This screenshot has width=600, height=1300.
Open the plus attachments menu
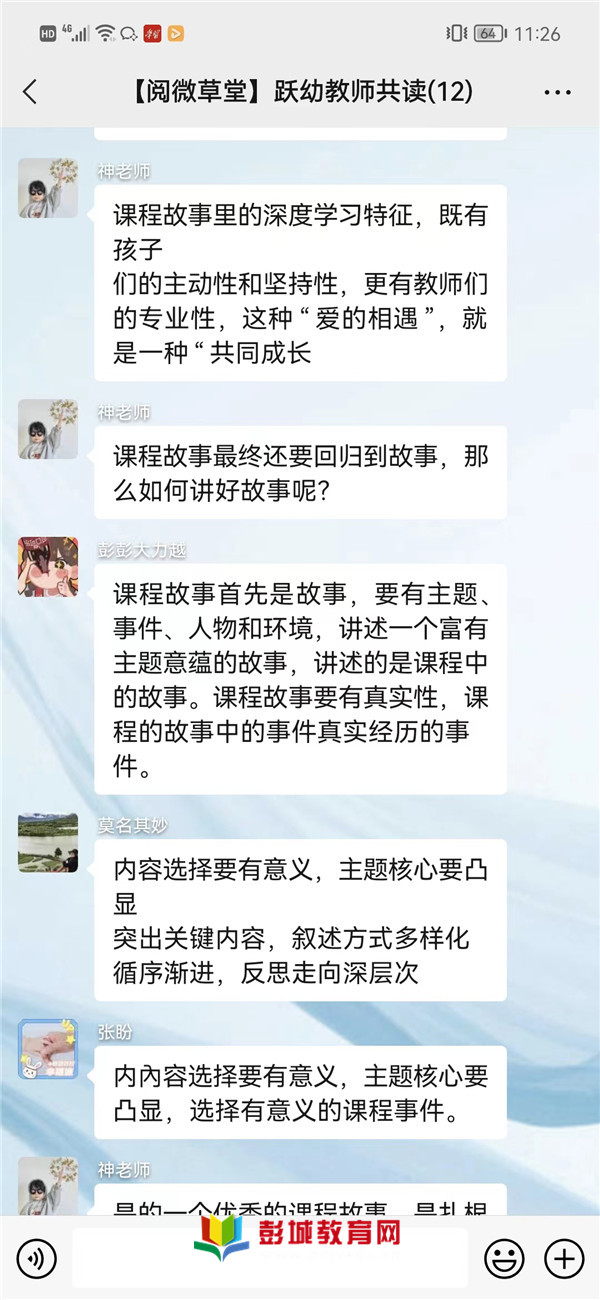(564, 1258)
